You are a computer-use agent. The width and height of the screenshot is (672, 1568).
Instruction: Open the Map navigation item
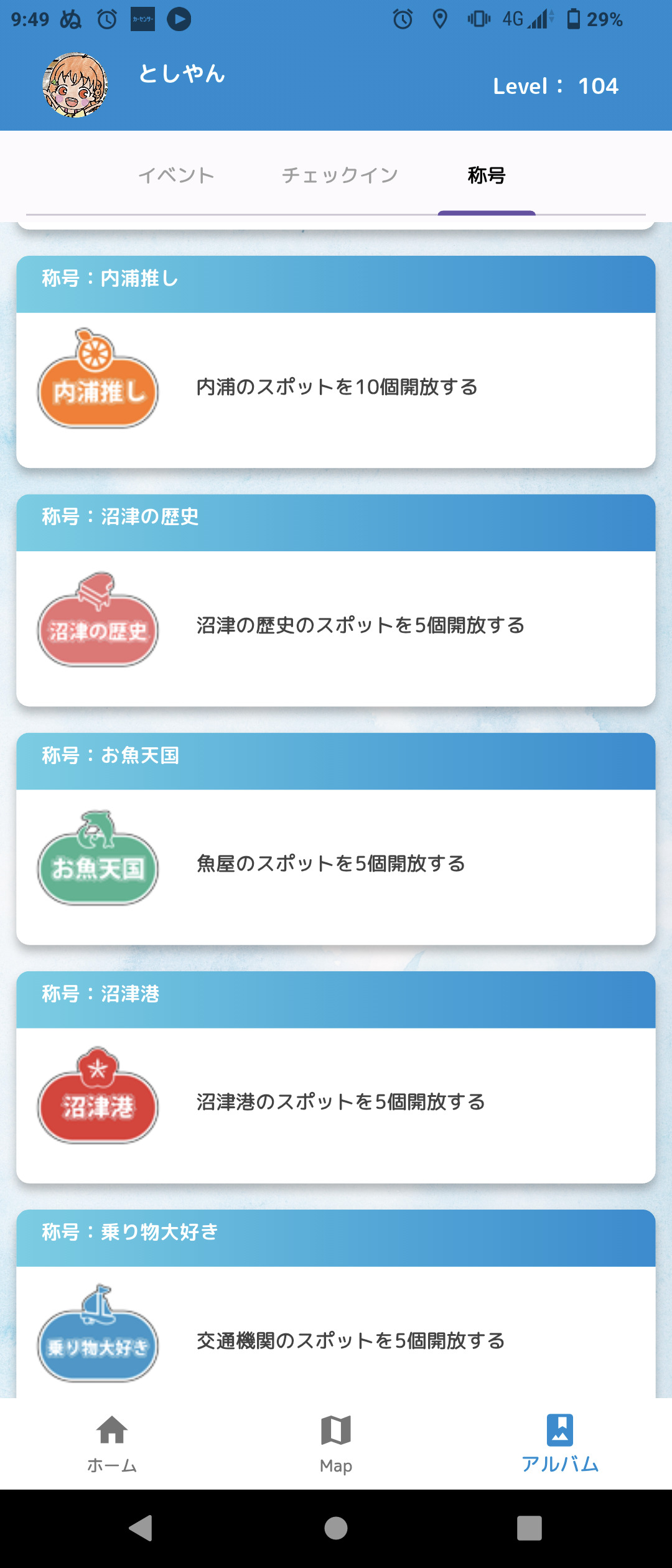click(x=336, y=1444)
